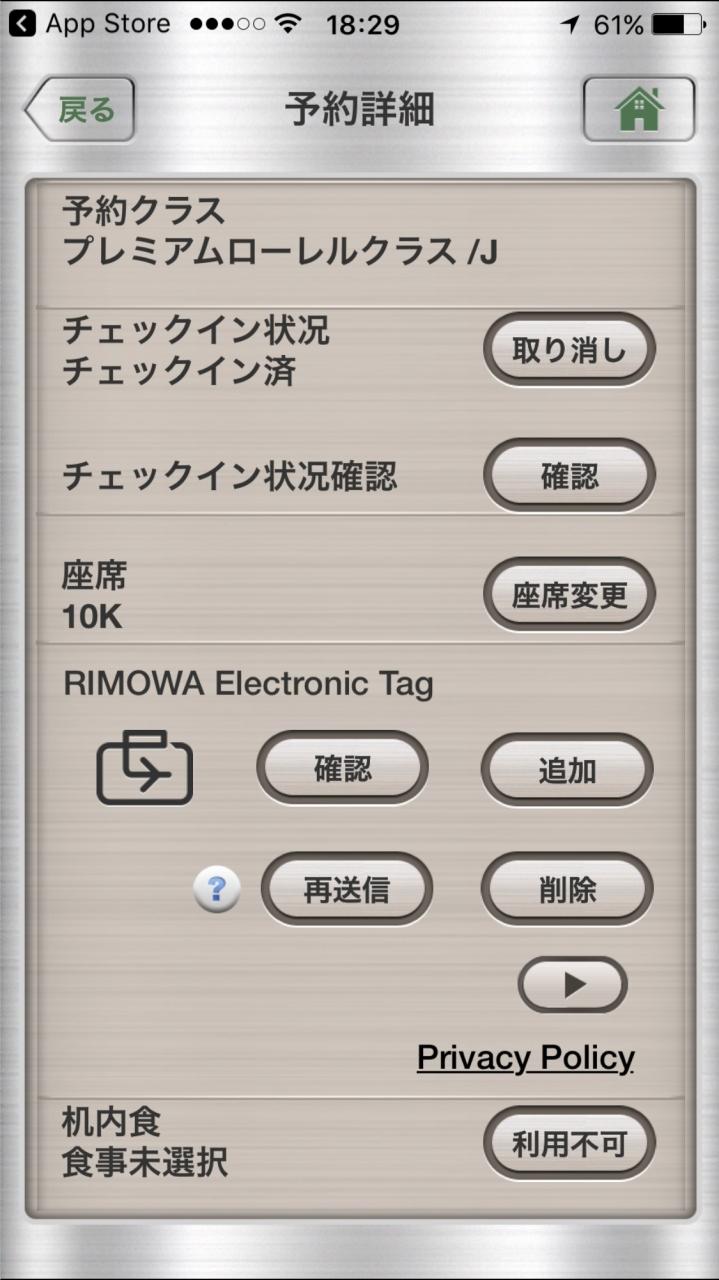This screenshot has height=1280, width=719.
Task: Cancel check-in with 取り消し button
Action: (x=569, y=351)
